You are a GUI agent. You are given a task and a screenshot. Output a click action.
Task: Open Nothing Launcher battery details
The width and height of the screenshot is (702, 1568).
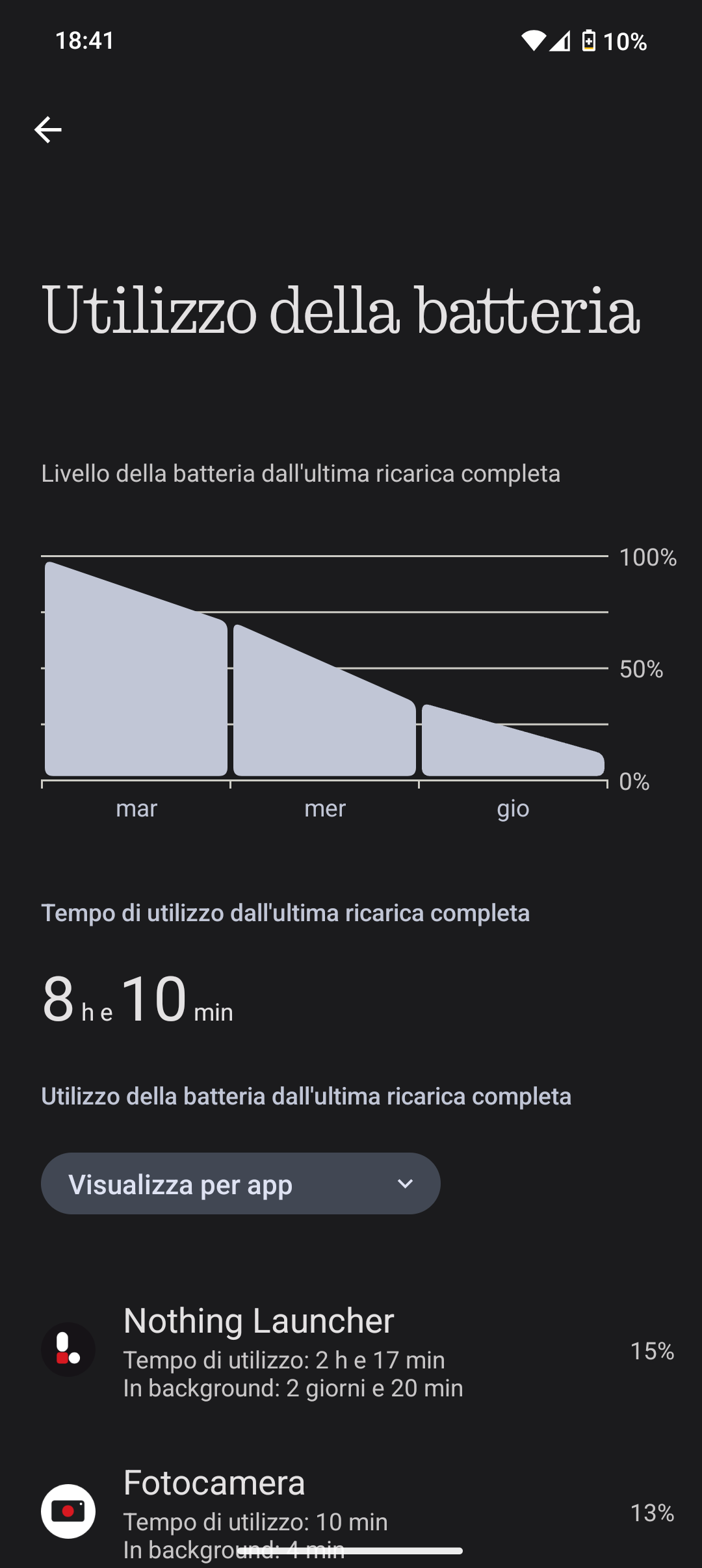(351, 1351)
